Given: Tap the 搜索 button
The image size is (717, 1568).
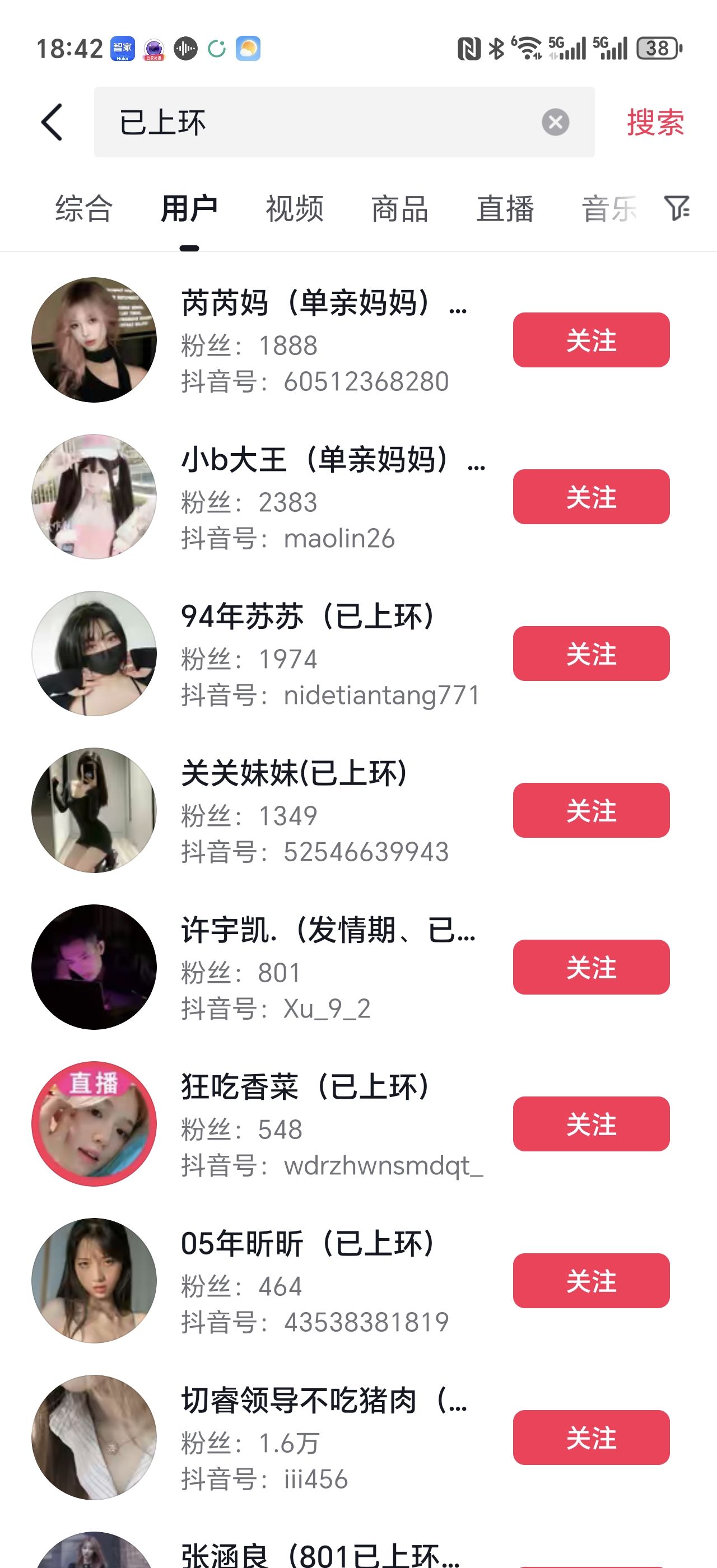Looking at the screenshot, I should 655,122.
